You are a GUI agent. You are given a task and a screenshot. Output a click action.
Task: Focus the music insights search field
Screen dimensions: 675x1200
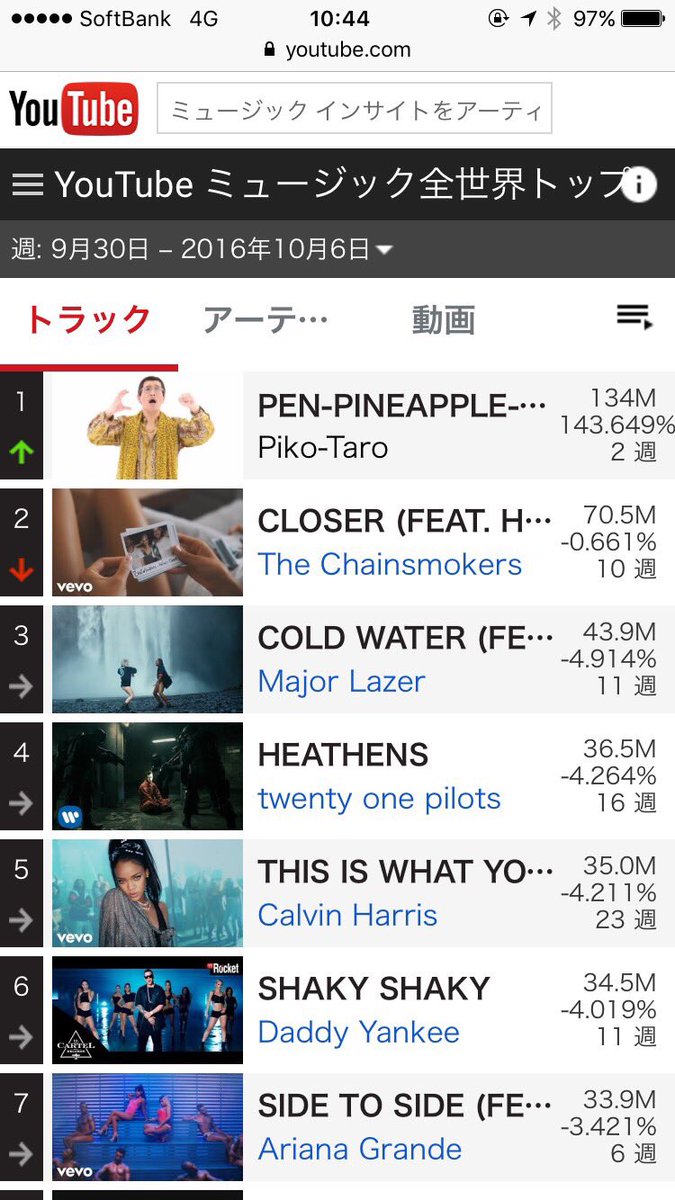[355, 109]
